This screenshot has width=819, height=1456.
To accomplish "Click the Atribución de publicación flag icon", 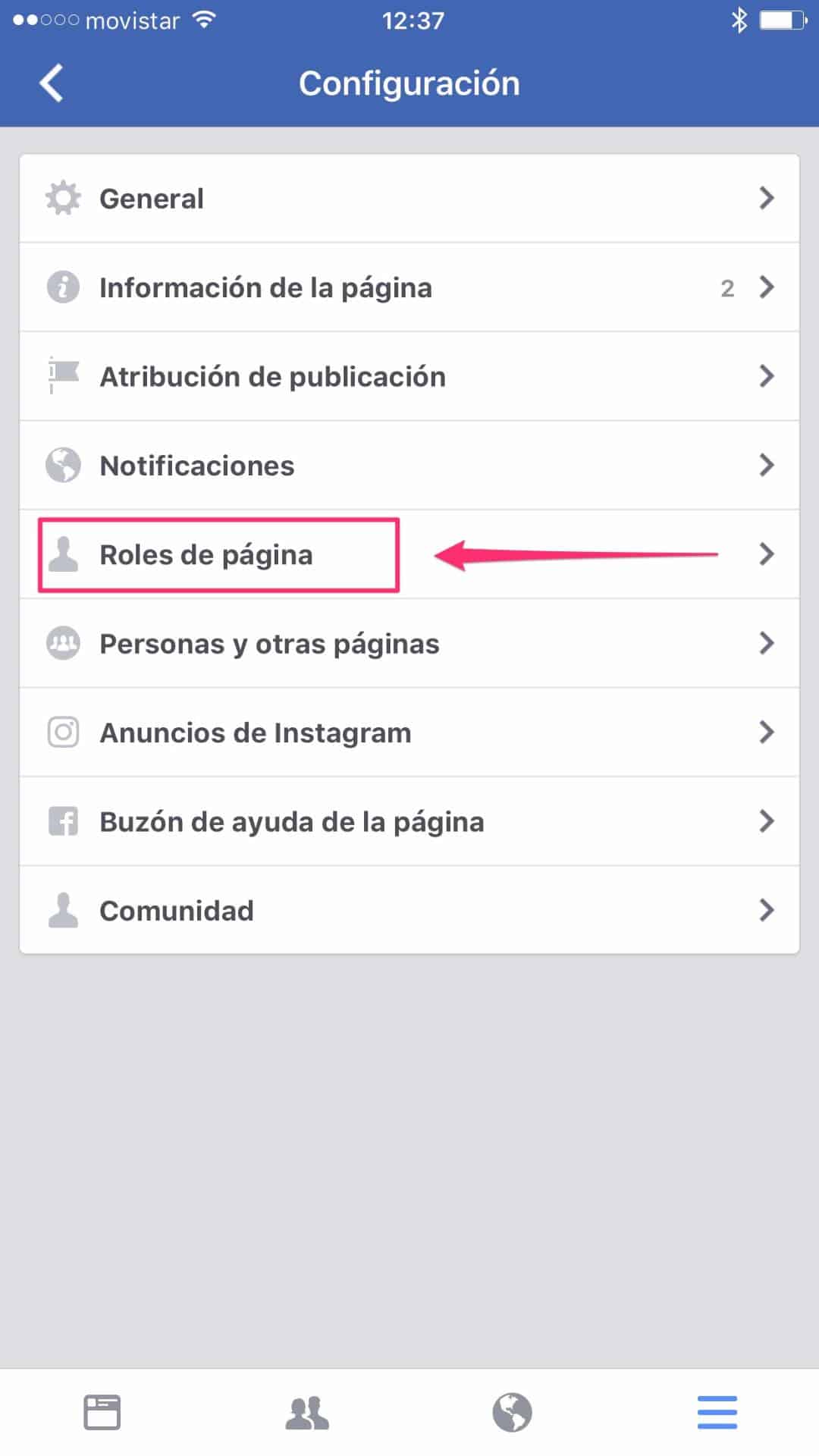I will pos(63,375).
